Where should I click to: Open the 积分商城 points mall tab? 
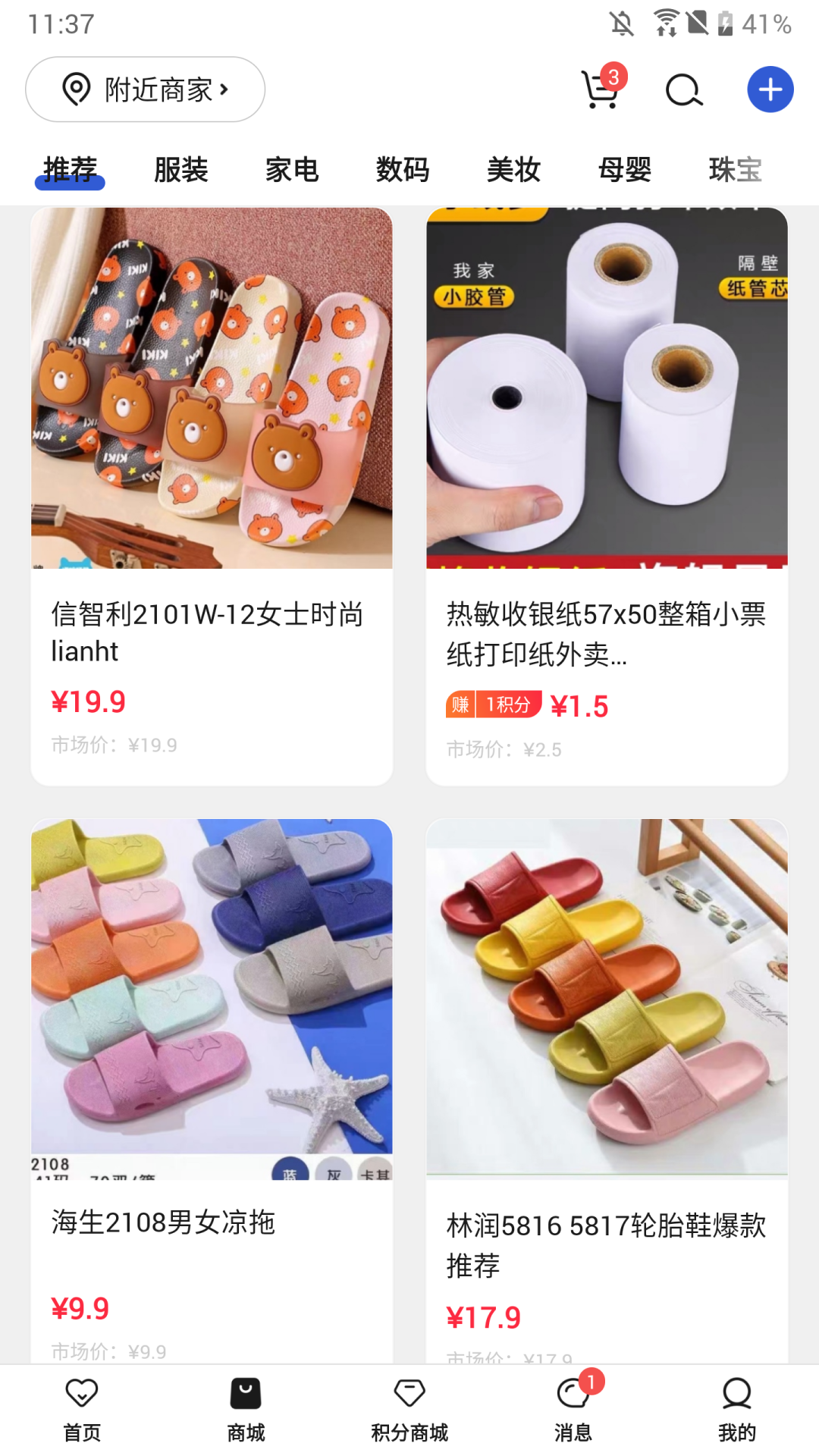click(x=409, y=1409)
